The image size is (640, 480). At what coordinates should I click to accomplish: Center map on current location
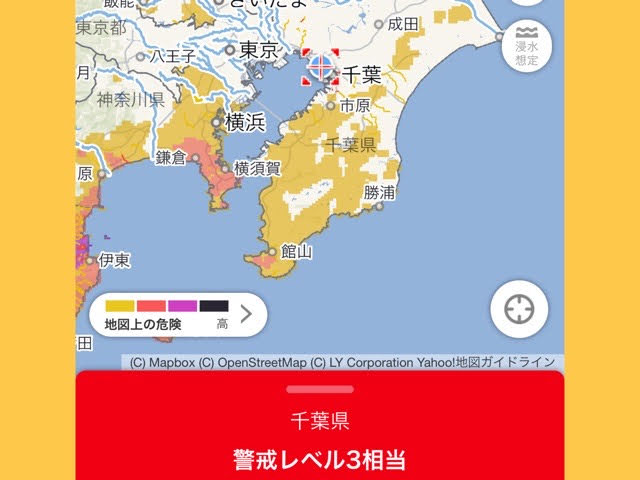point(518,311)
